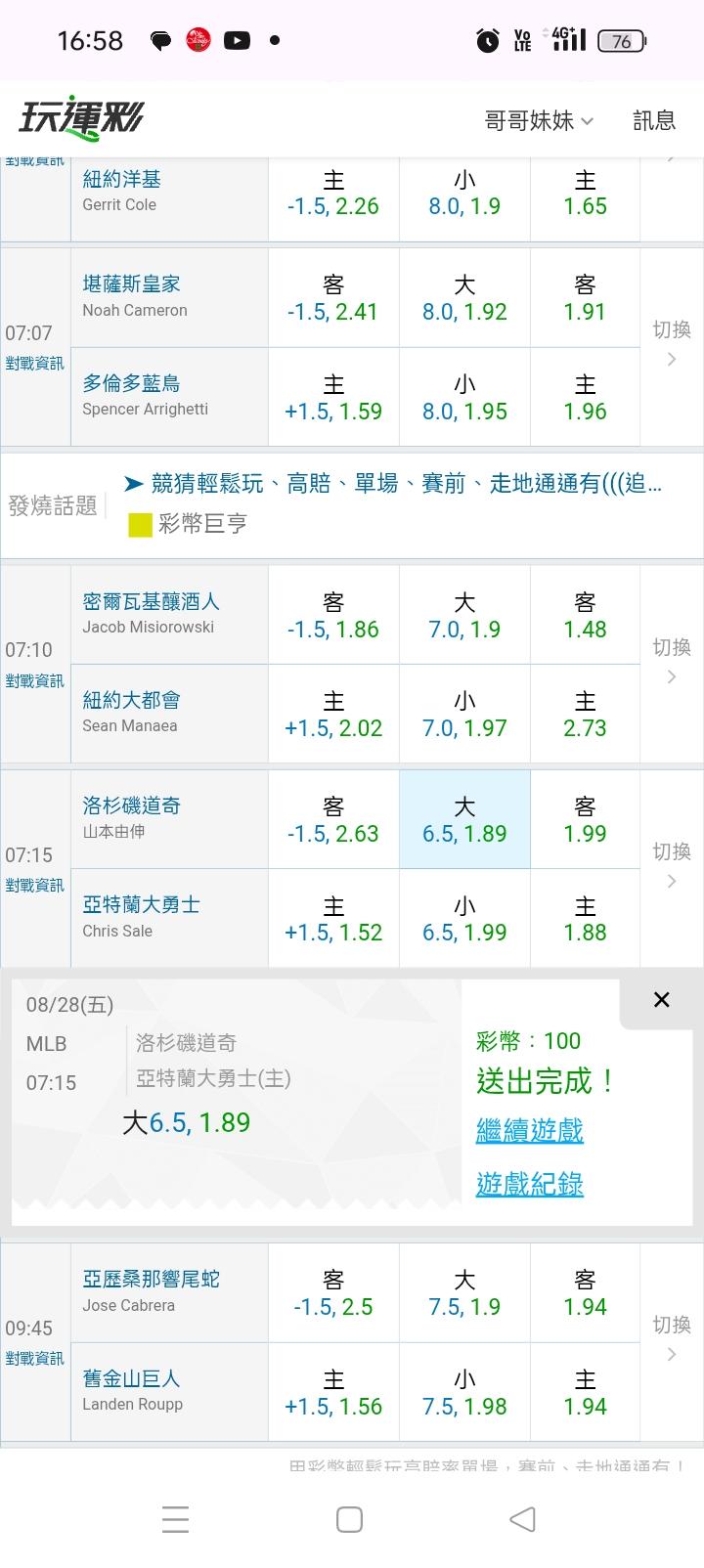Image resolution: width=704 pixels, height=1568 pixels.
Task: Open 遊戲紀錄 game records
Action: (x=530, y=1184)
